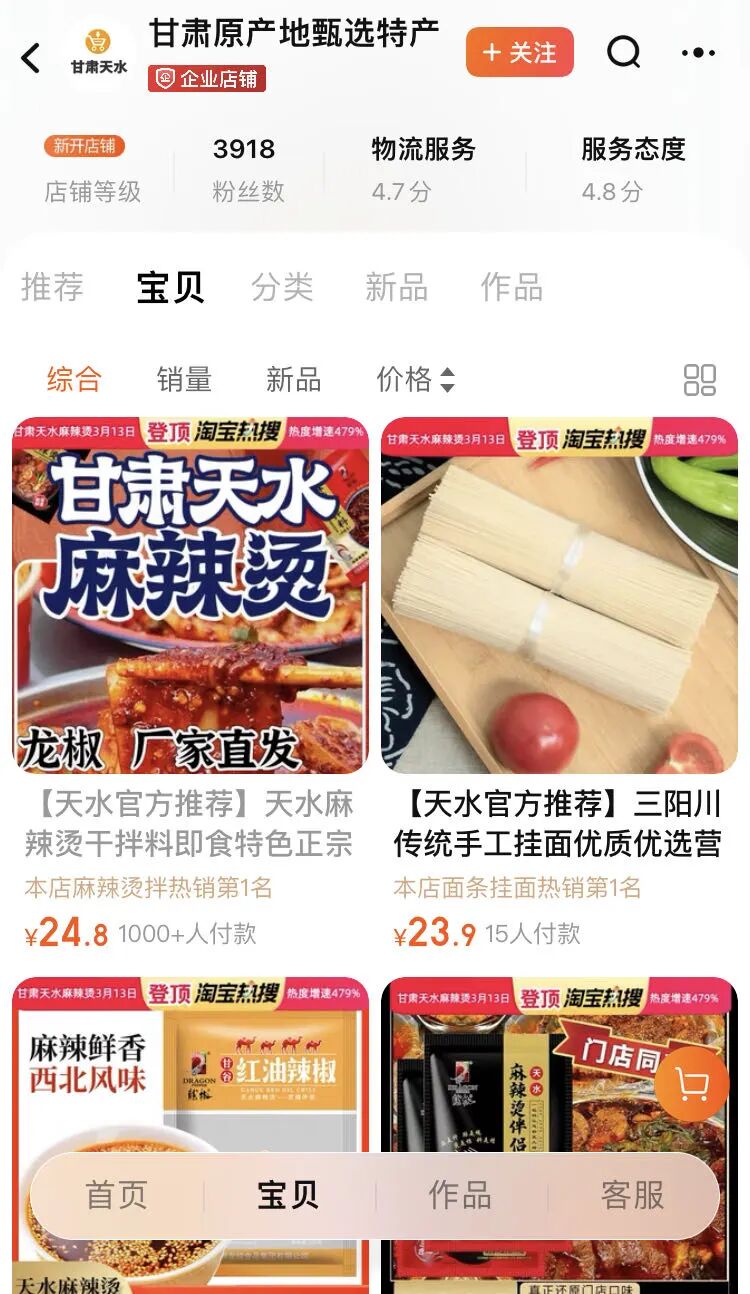Screen dimensions: 750x1294
Task: Select the 综合 sort option
Action: pos(74,379)
